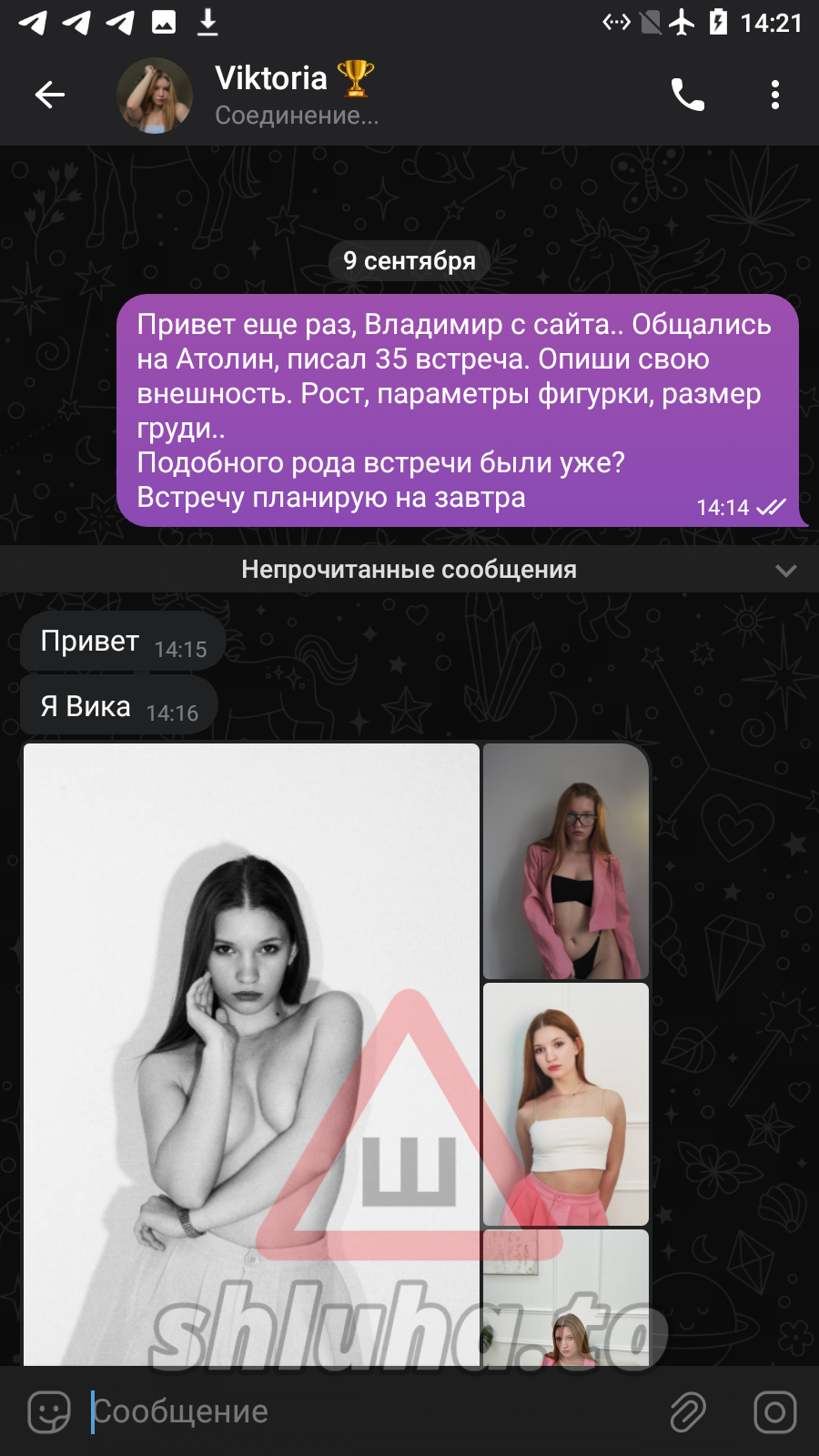Go back to the chat list
Screen dimensions: 819x1456
coord(50,95)
